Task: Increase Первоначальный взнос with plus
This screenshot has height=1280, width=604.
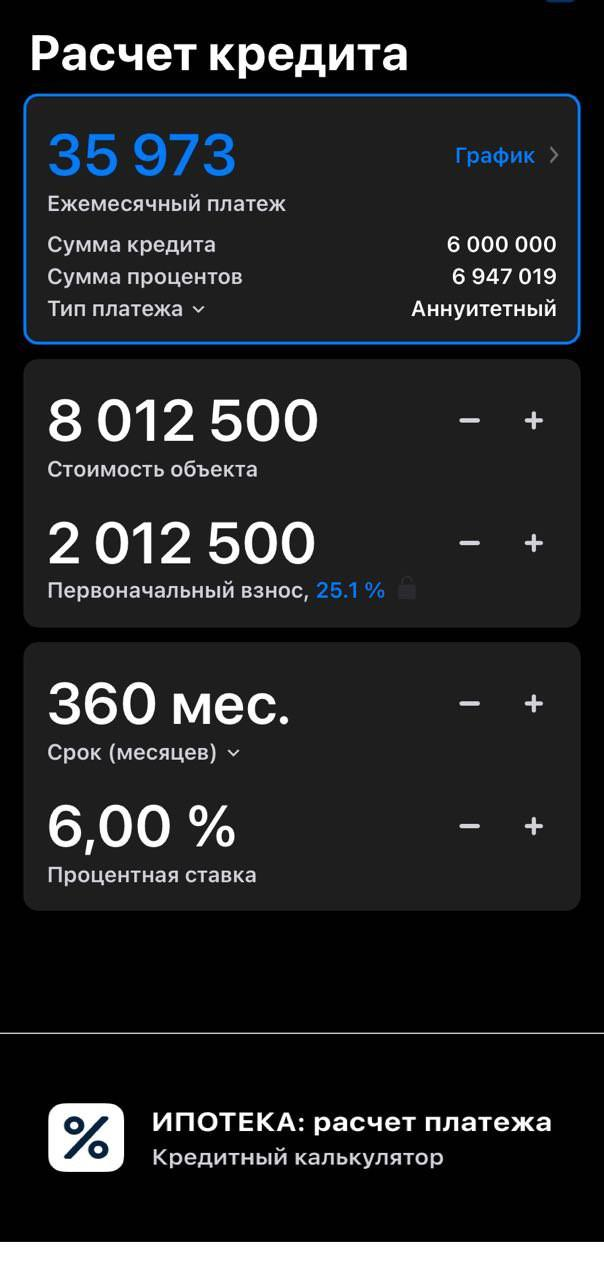Action: 534,543
